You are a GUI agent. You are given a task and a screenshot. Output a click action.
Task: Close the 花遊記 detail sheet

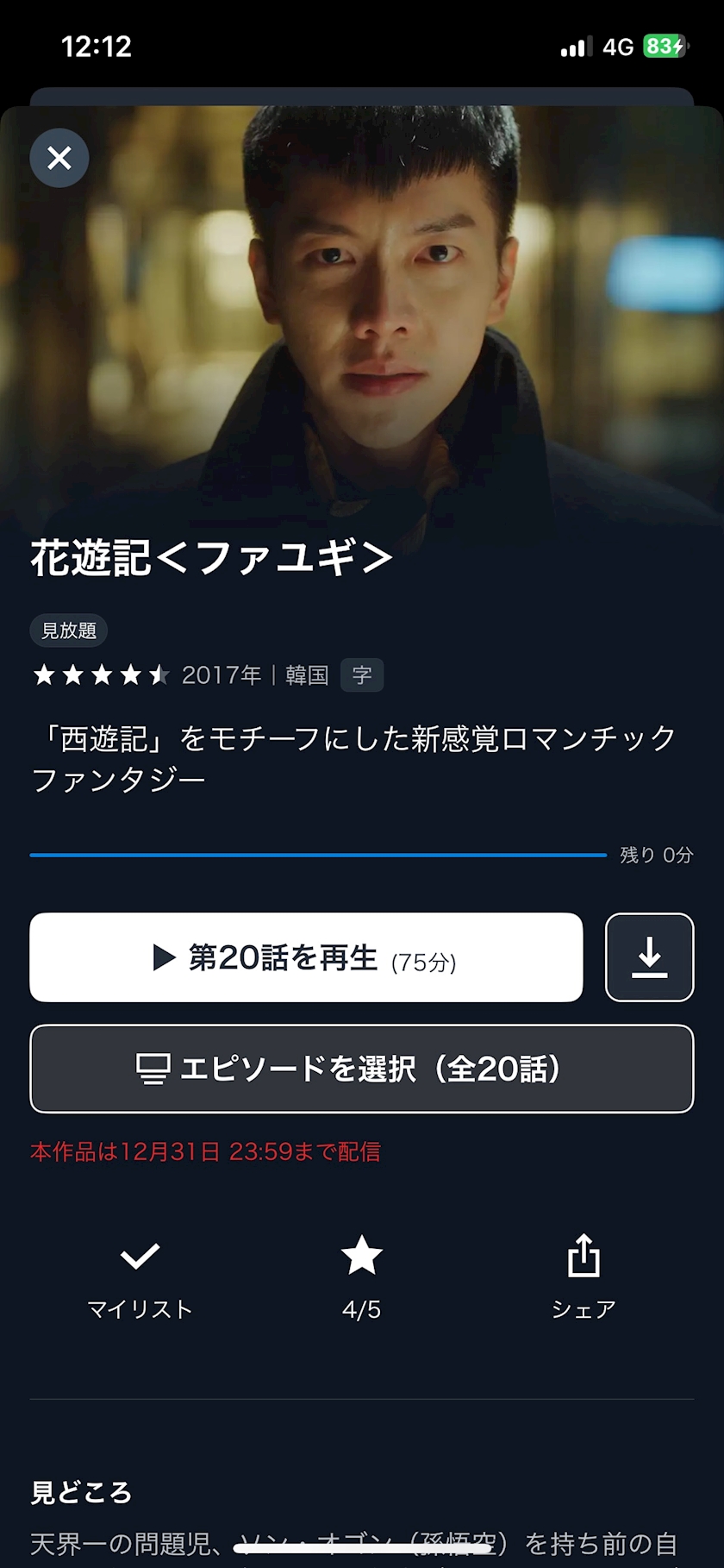[x=59, y=158]
